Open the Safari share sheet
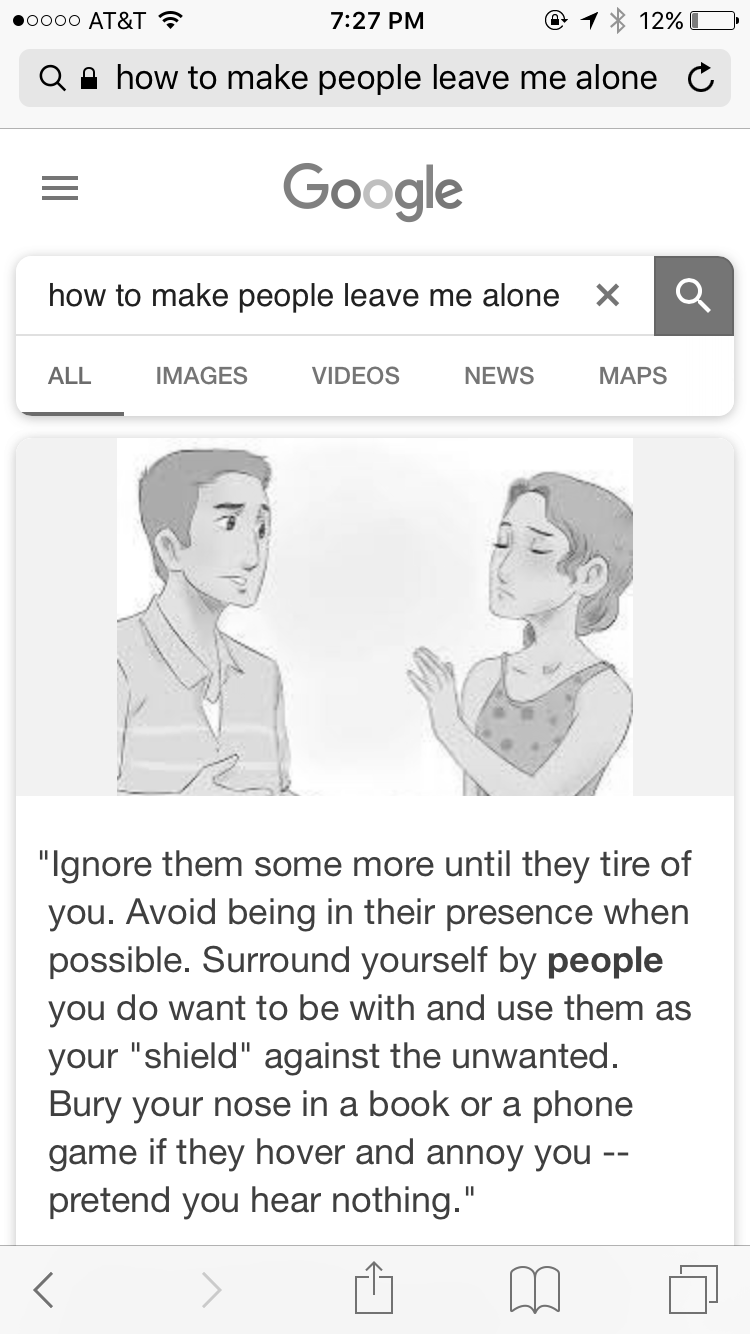The height and width of the screenshot is (1334, 750). coord(375,1288)
